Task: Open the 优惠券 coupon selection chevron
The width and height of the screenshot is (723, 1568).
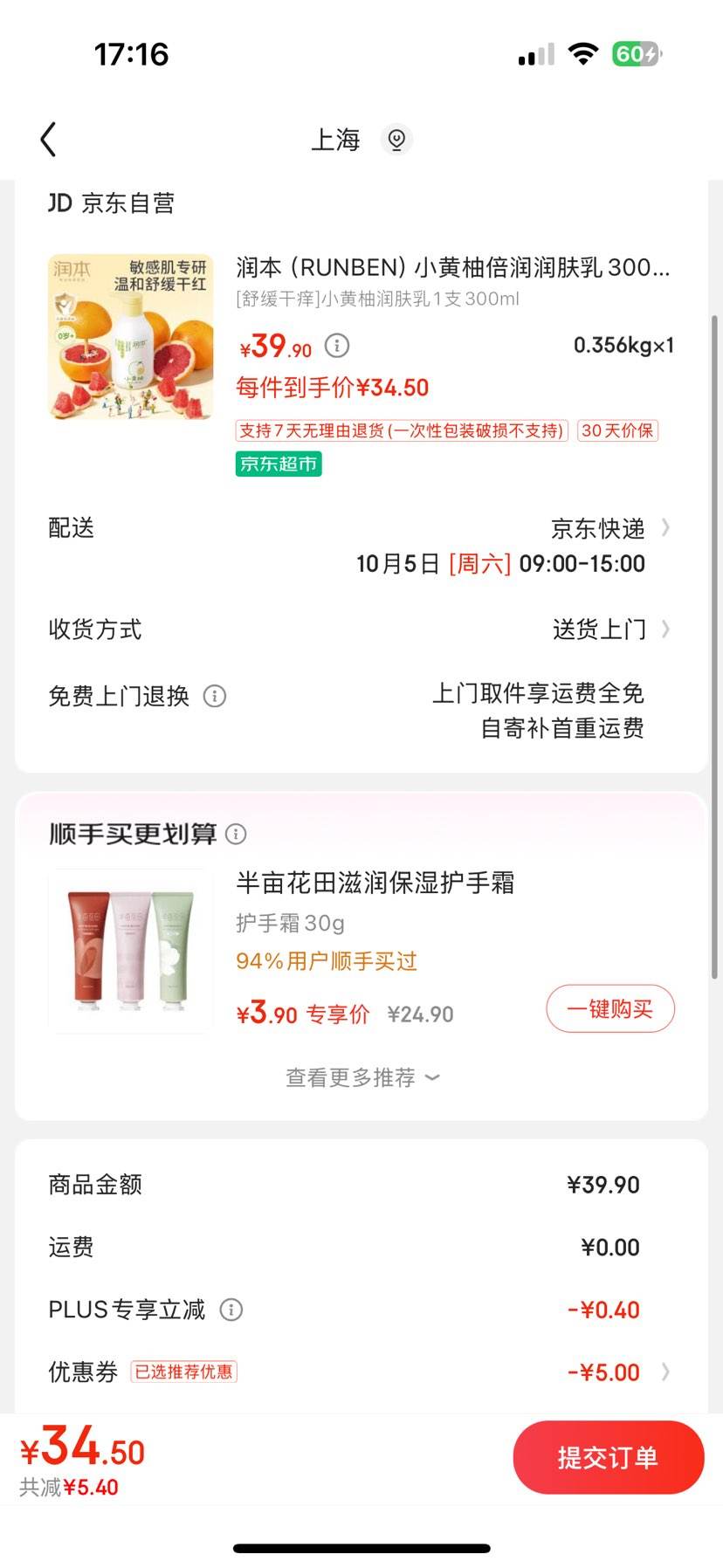Action: click(x=666, y=1372)
